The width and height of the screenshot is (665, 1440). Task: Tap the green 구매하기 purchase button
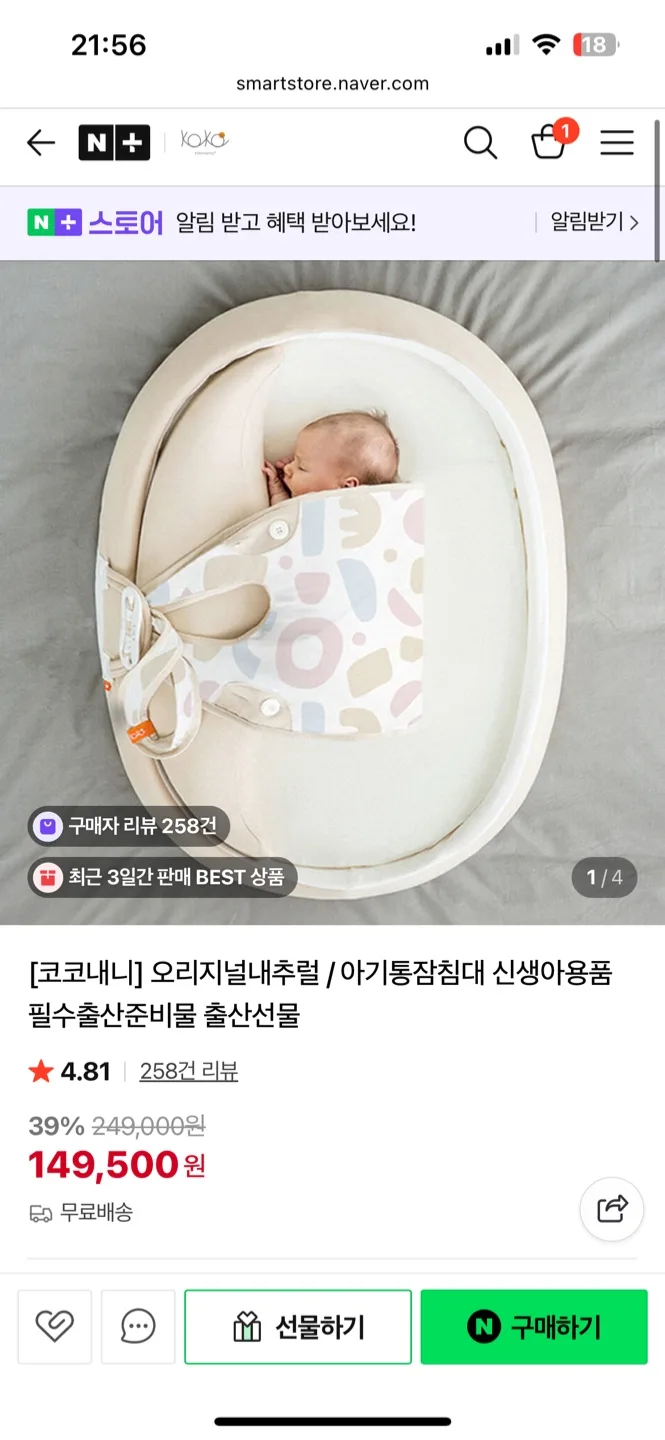click(534, 1327)
